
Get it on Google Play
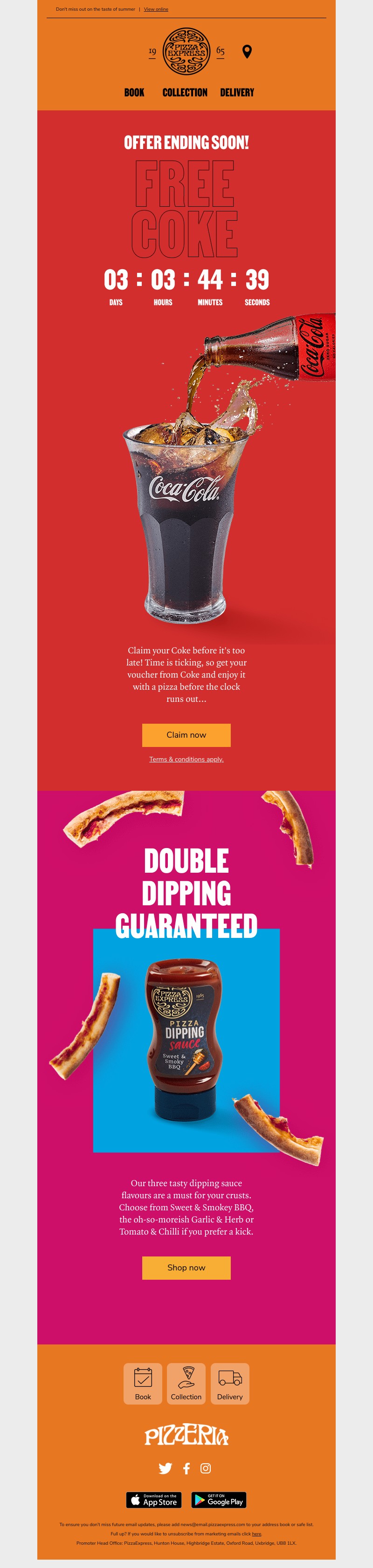click(219, 1500)
